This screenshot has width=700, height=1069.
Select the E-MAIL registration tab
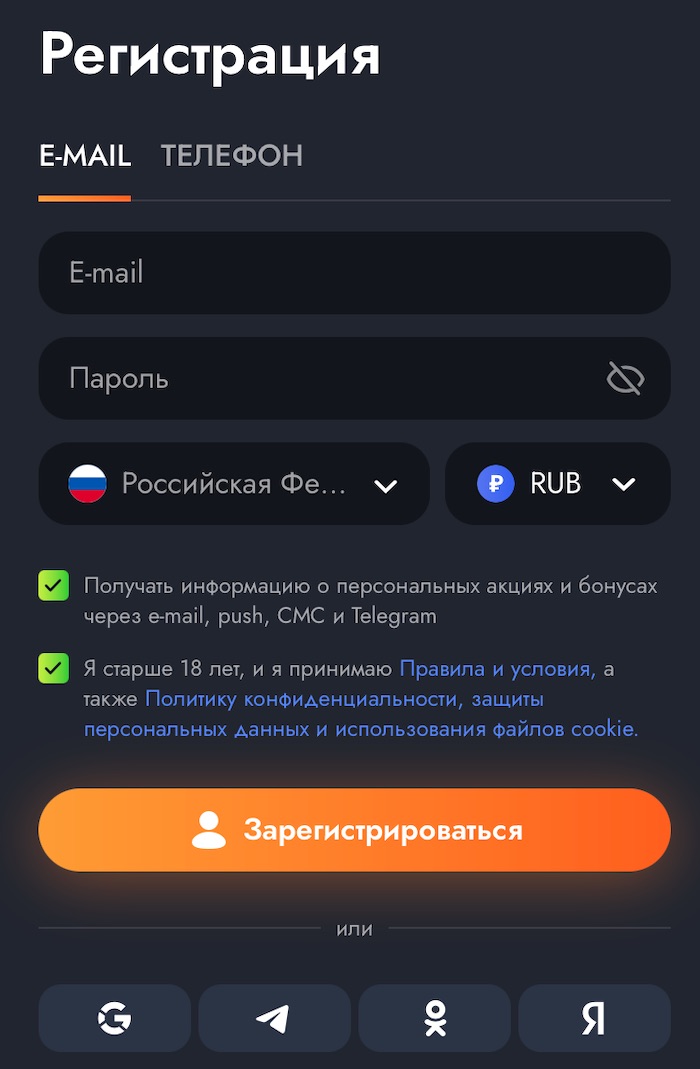click(85, 156)
